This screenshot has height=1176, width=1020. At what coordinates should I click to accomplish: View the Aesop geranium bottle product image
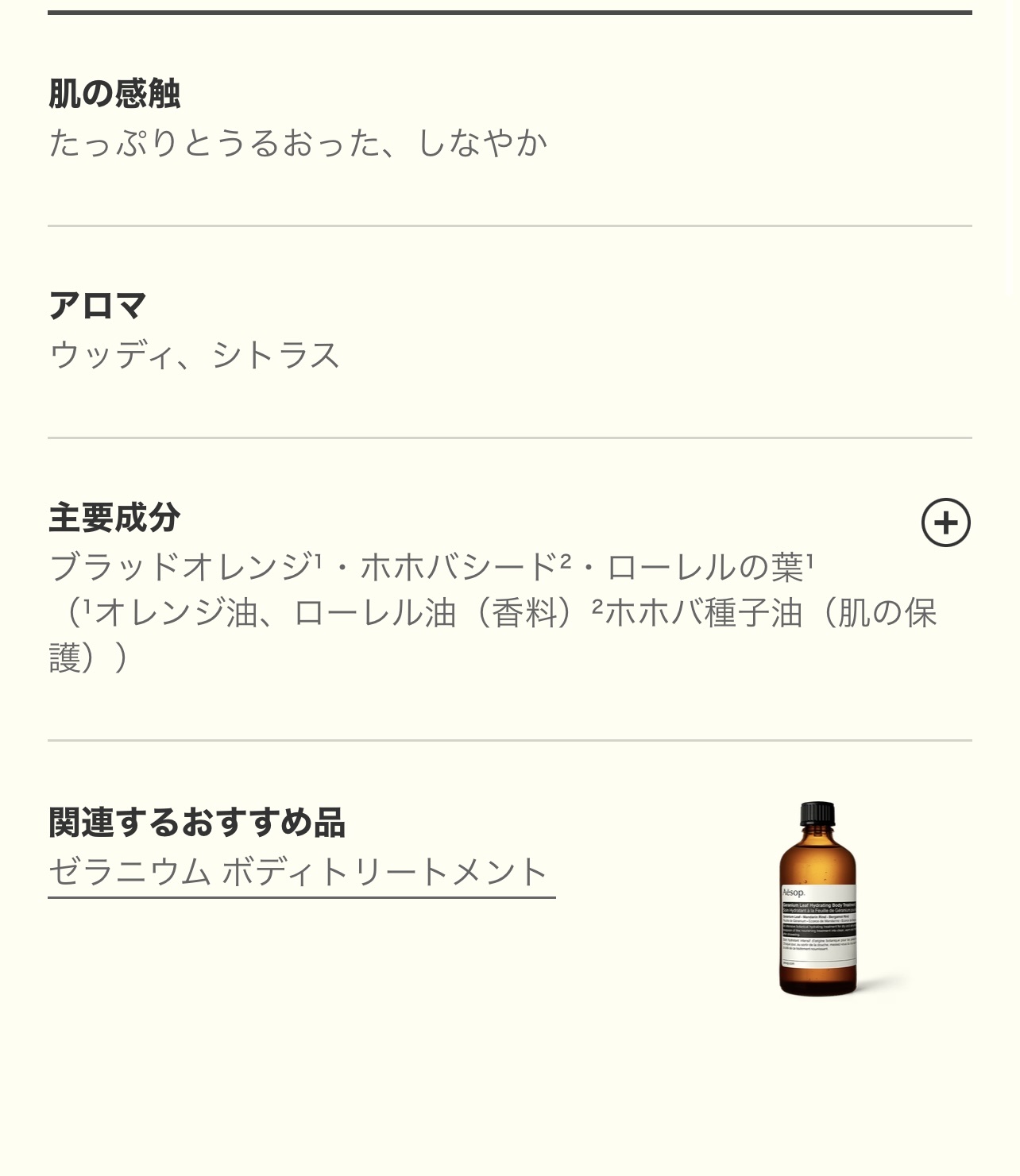click(x=817, y=899)
